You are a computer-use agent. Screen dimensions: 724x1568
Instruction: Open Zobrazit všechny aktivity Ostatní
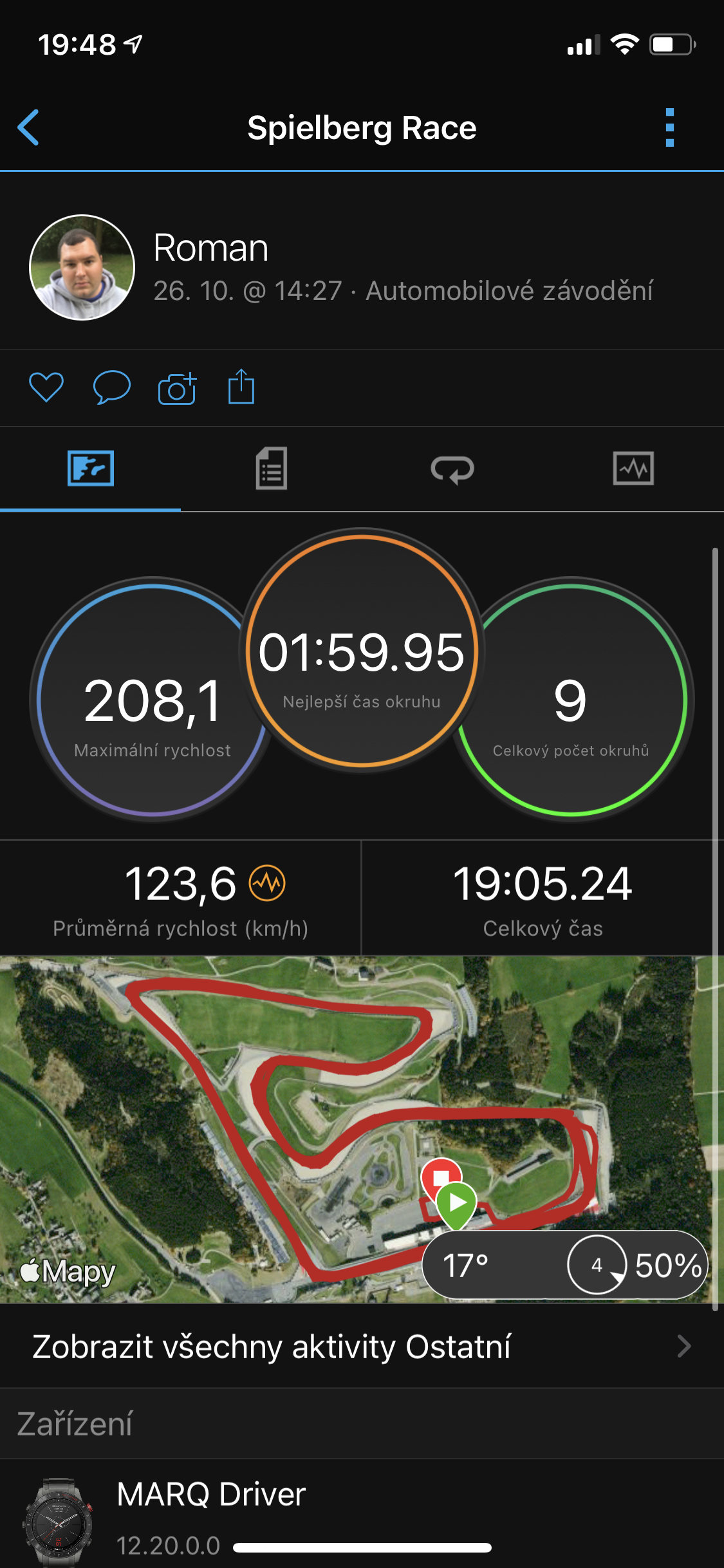pyautogui.click(x=362, y=1347)
